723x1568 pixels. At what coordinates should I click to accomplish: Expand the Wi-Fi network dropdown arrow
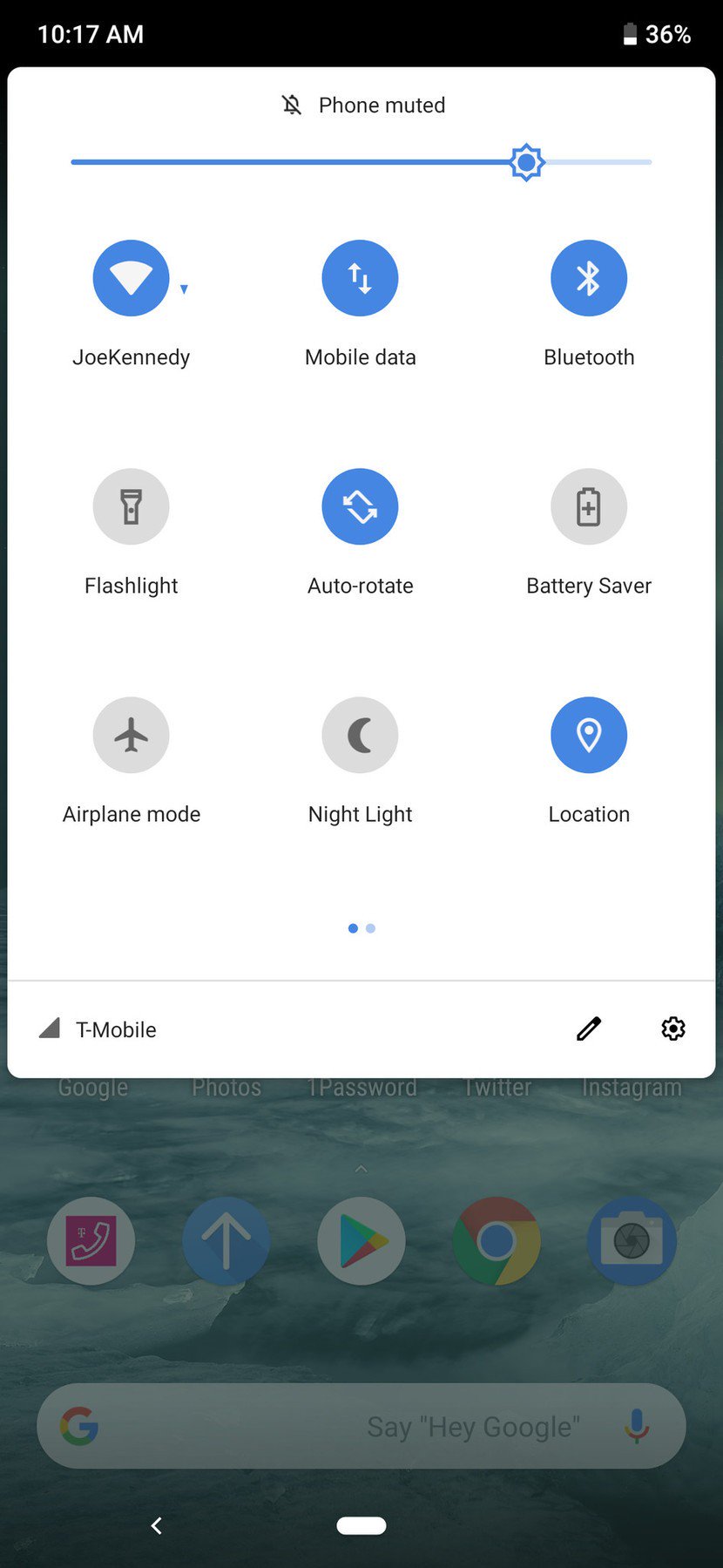click(184, 289)
